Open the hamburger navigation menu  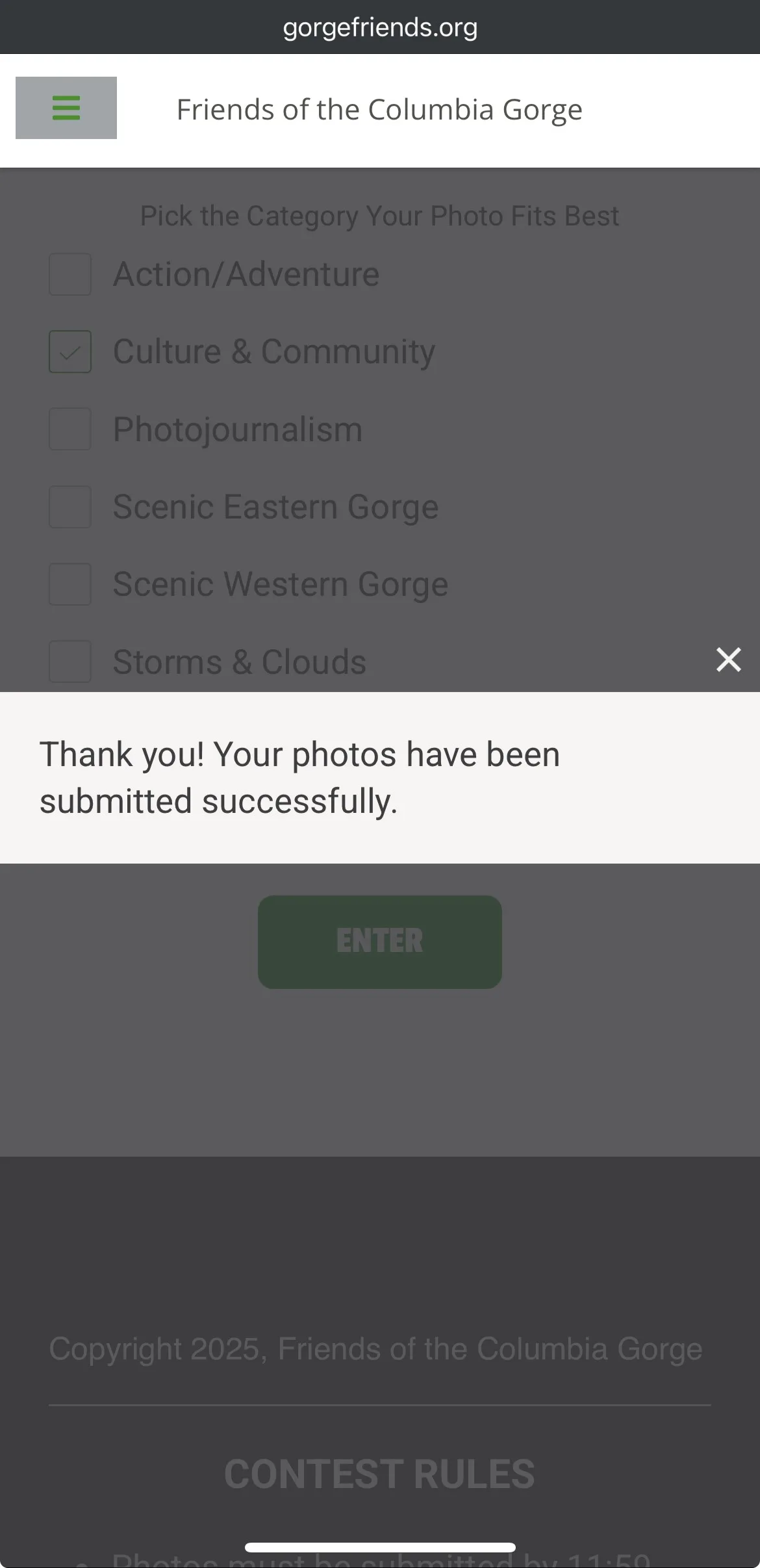(66, 108)
